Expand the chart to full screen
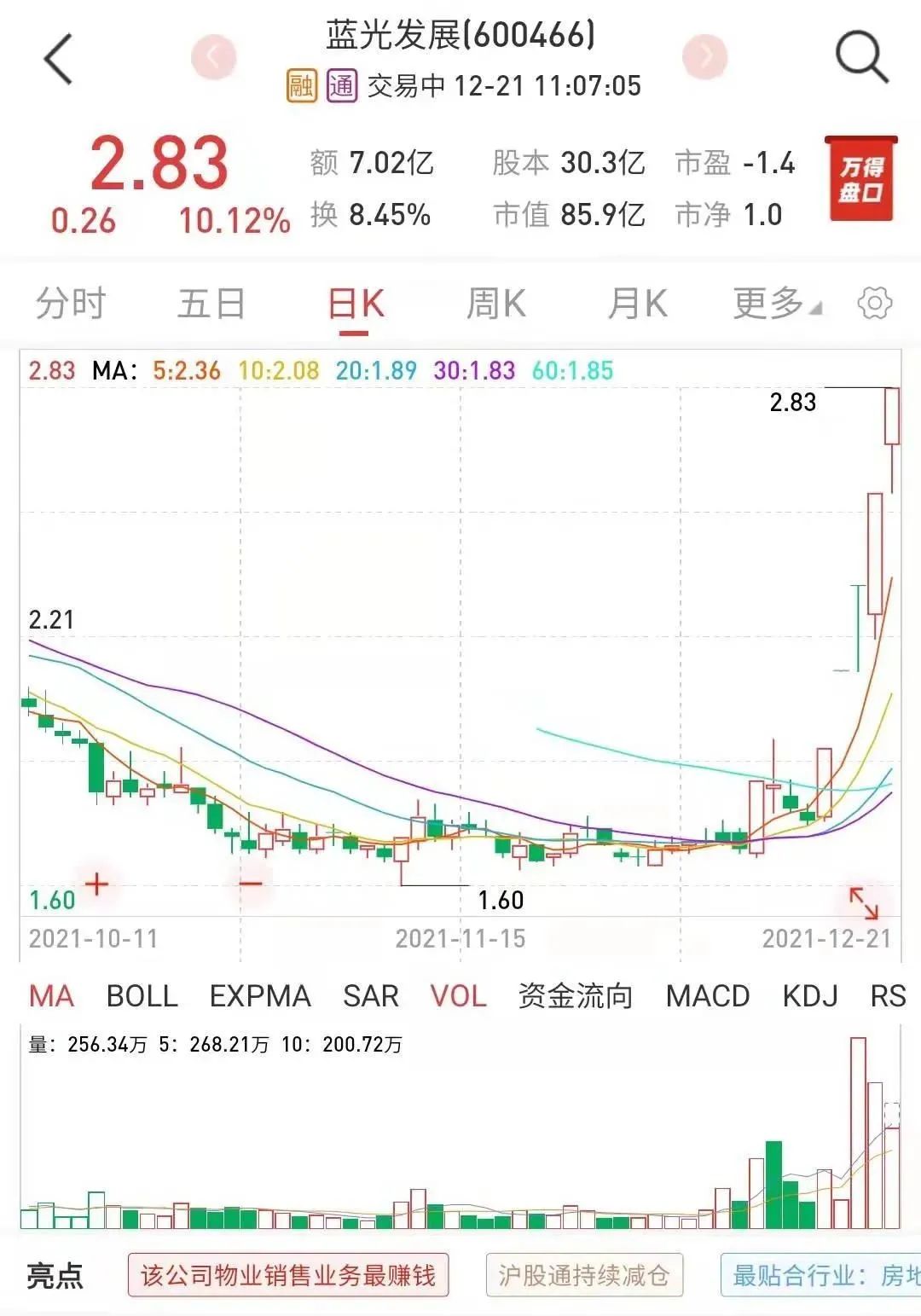921x1316 pixels. click(864, 903)
